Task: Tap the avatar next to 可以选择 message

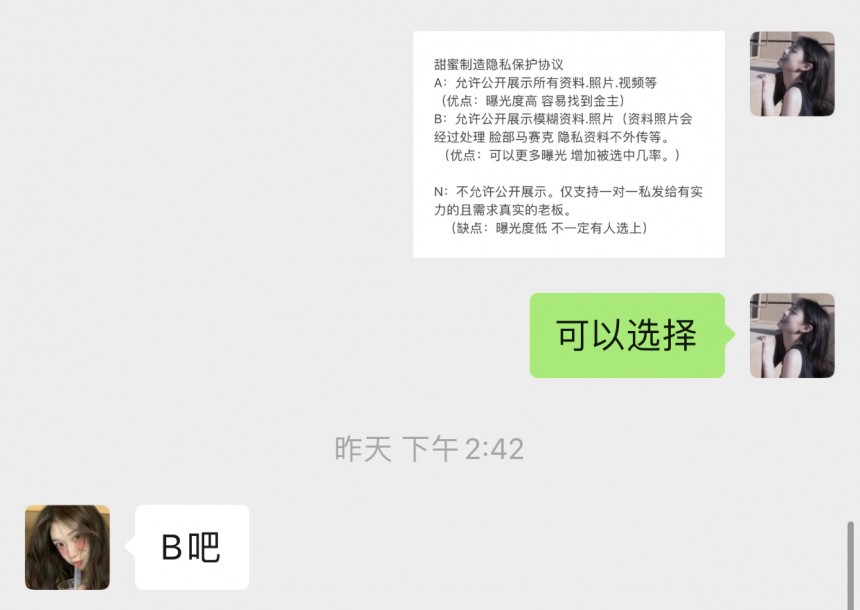Action: pos(792,335)
